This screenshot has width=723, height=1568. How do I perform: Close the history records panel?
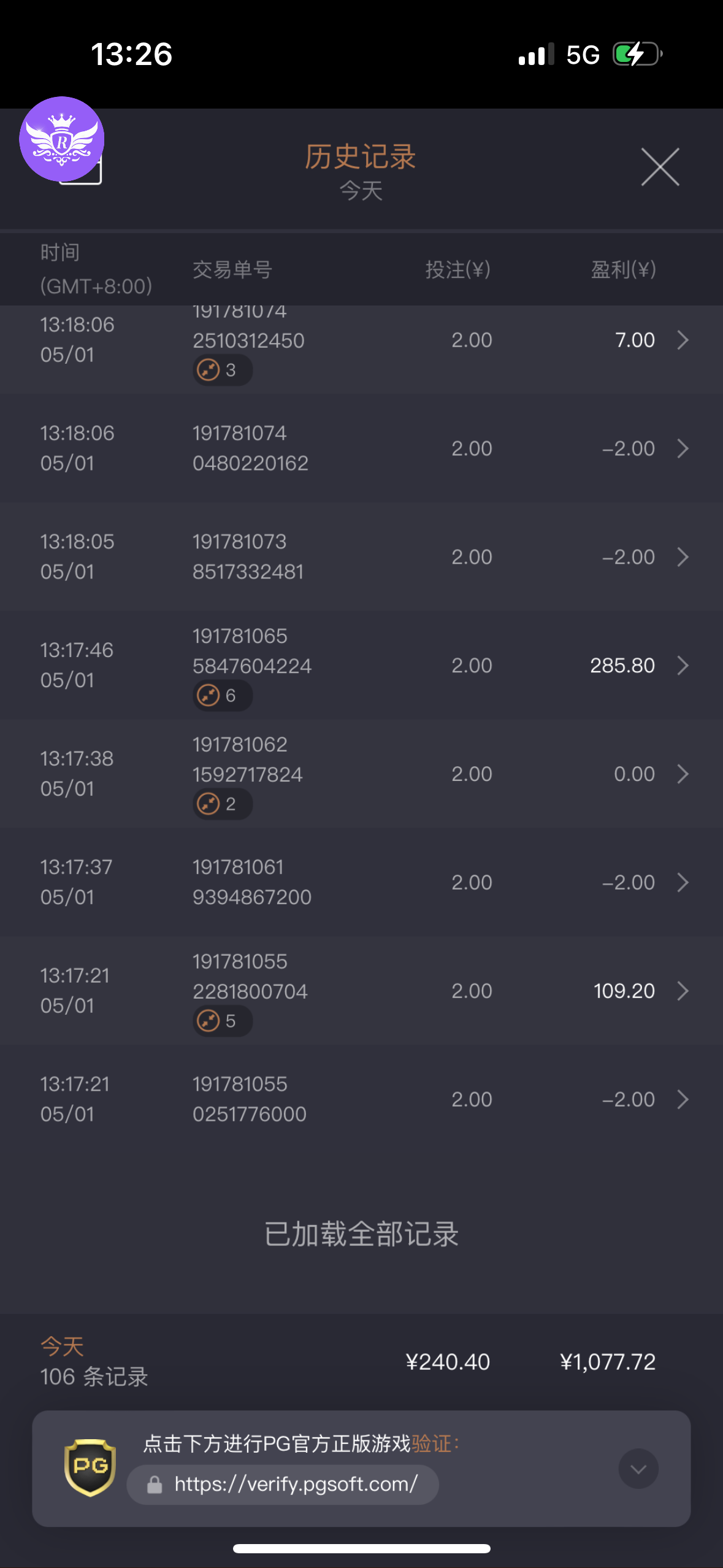pyautogui.click(x=660, y=167)
